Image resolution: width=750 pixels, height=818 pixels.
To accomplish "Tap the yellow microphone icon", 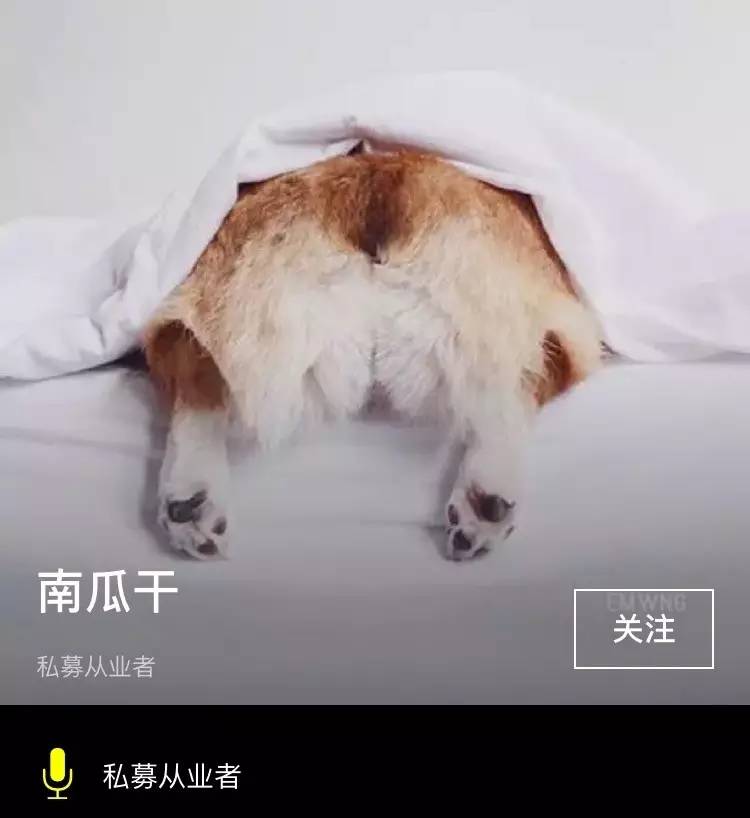I will [58, 773].
